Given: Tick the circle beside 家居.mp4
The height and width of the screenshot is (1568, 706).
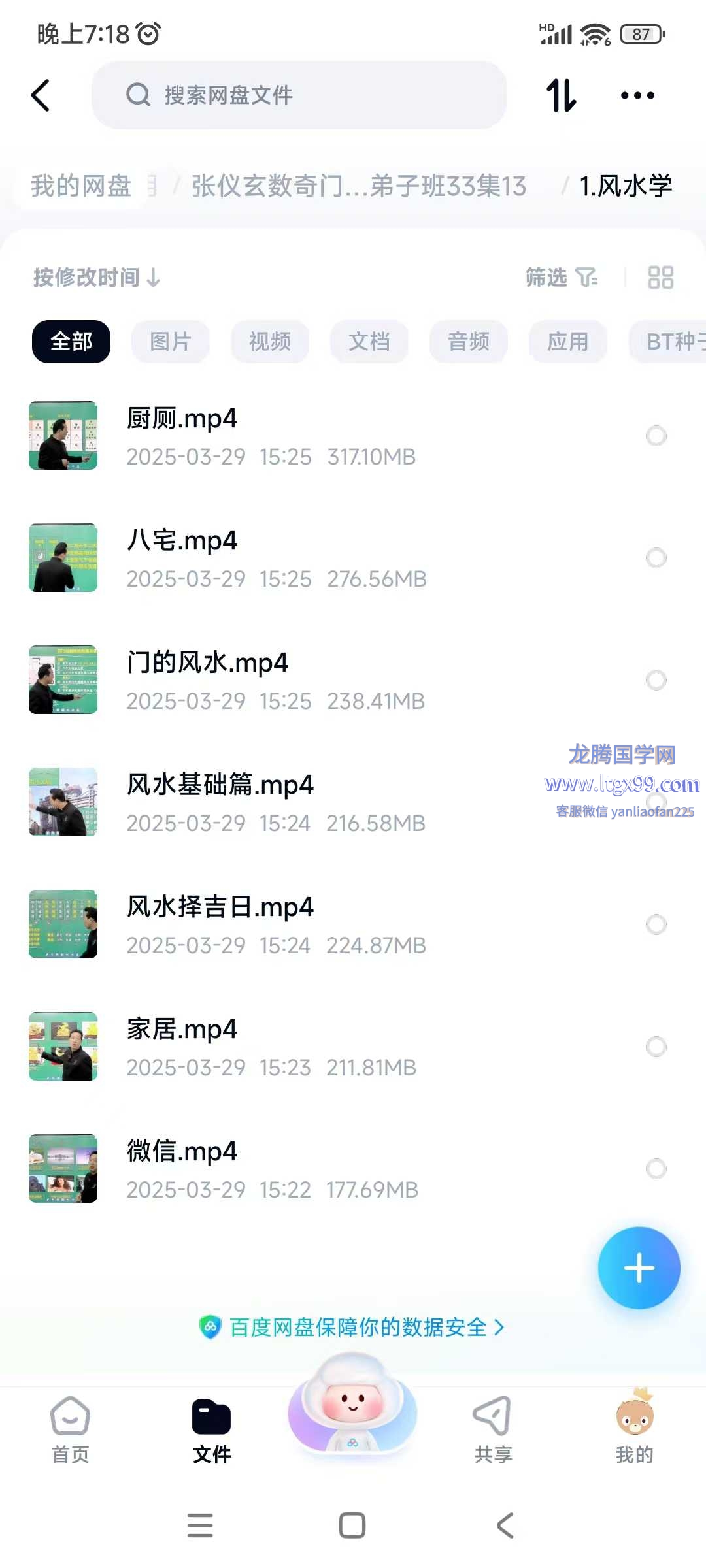Looking at the screenshot, I should (x=656, y=1047).
